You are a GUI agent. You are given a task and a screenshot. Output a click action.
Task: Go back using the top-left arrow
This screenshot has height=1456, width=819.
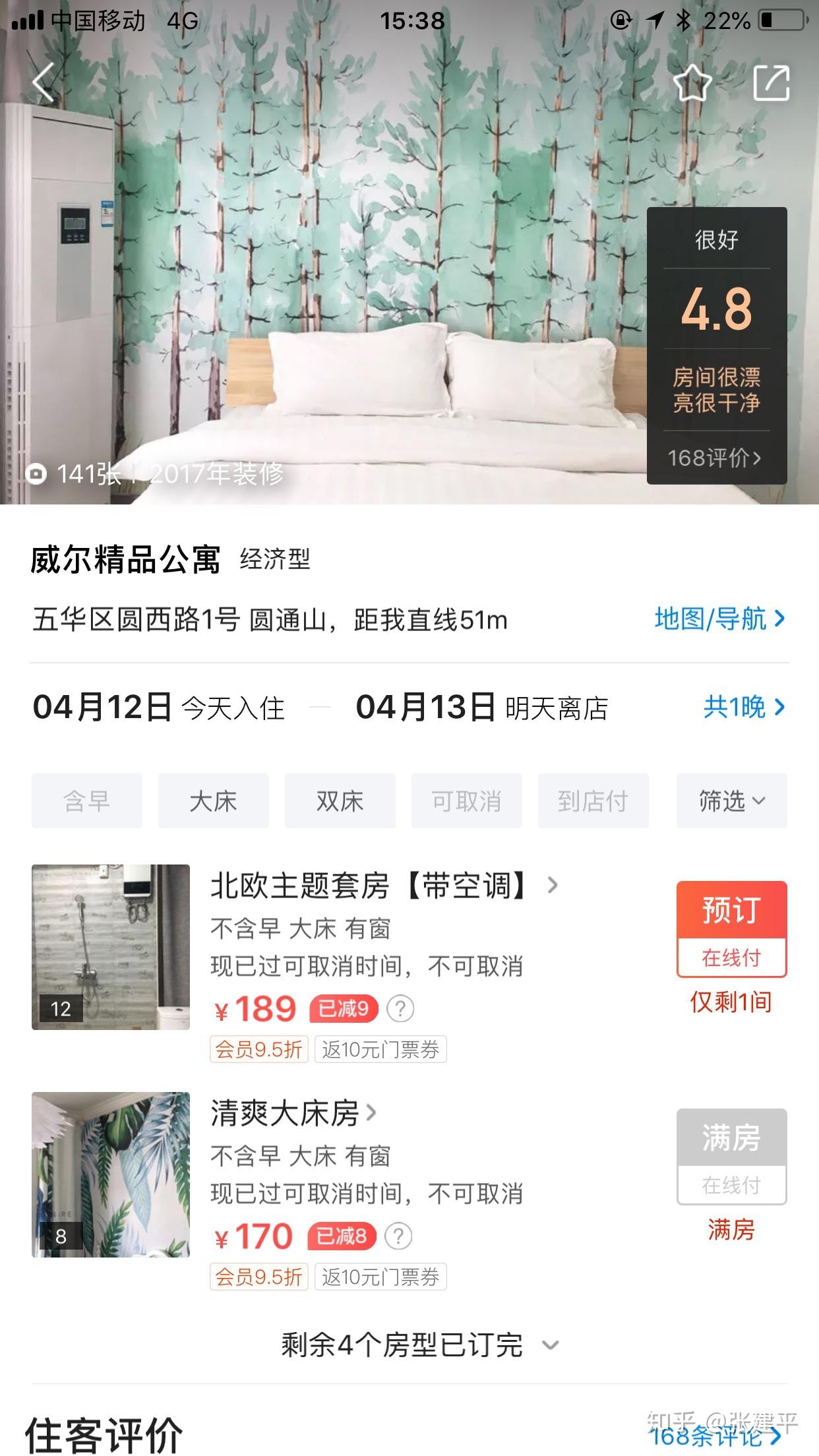(x=44, y=83)
